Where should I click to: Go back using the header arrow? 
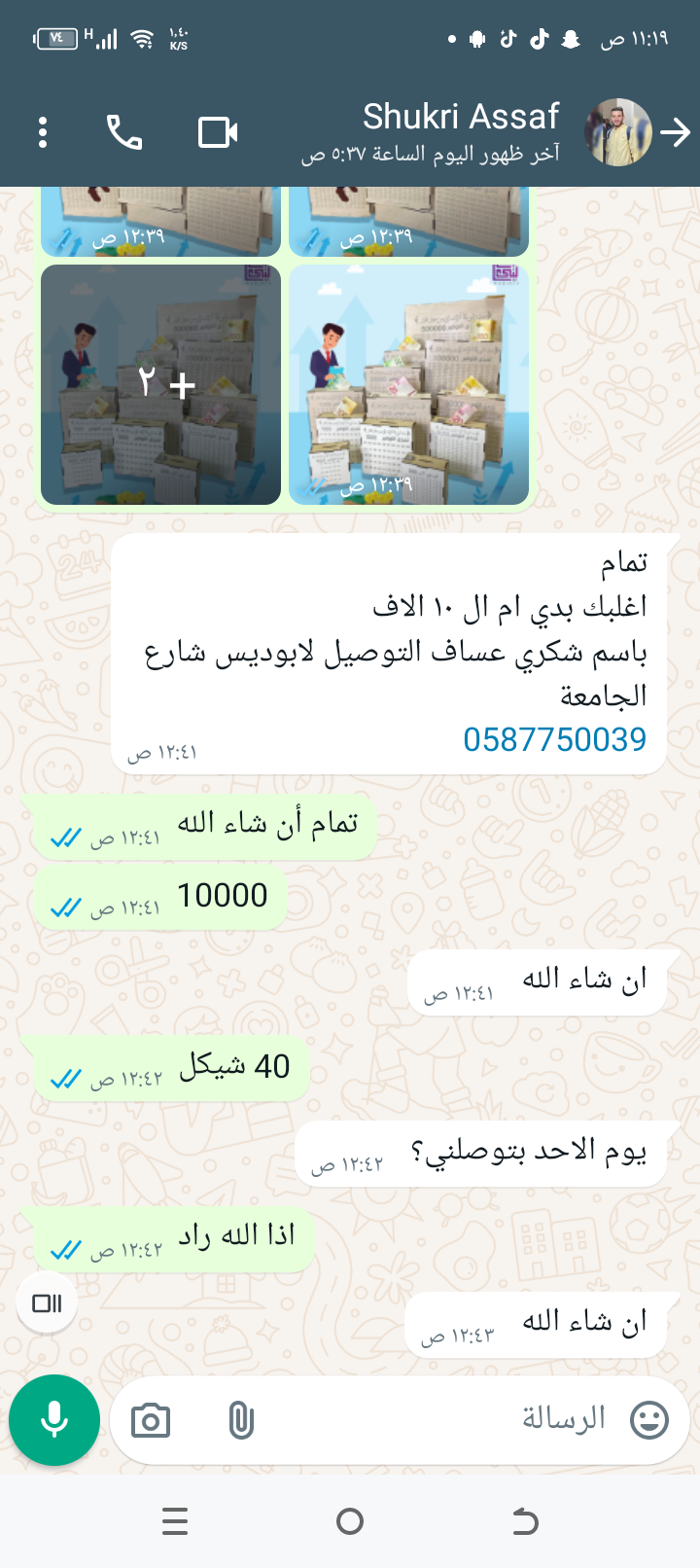[x=675, y=132]
